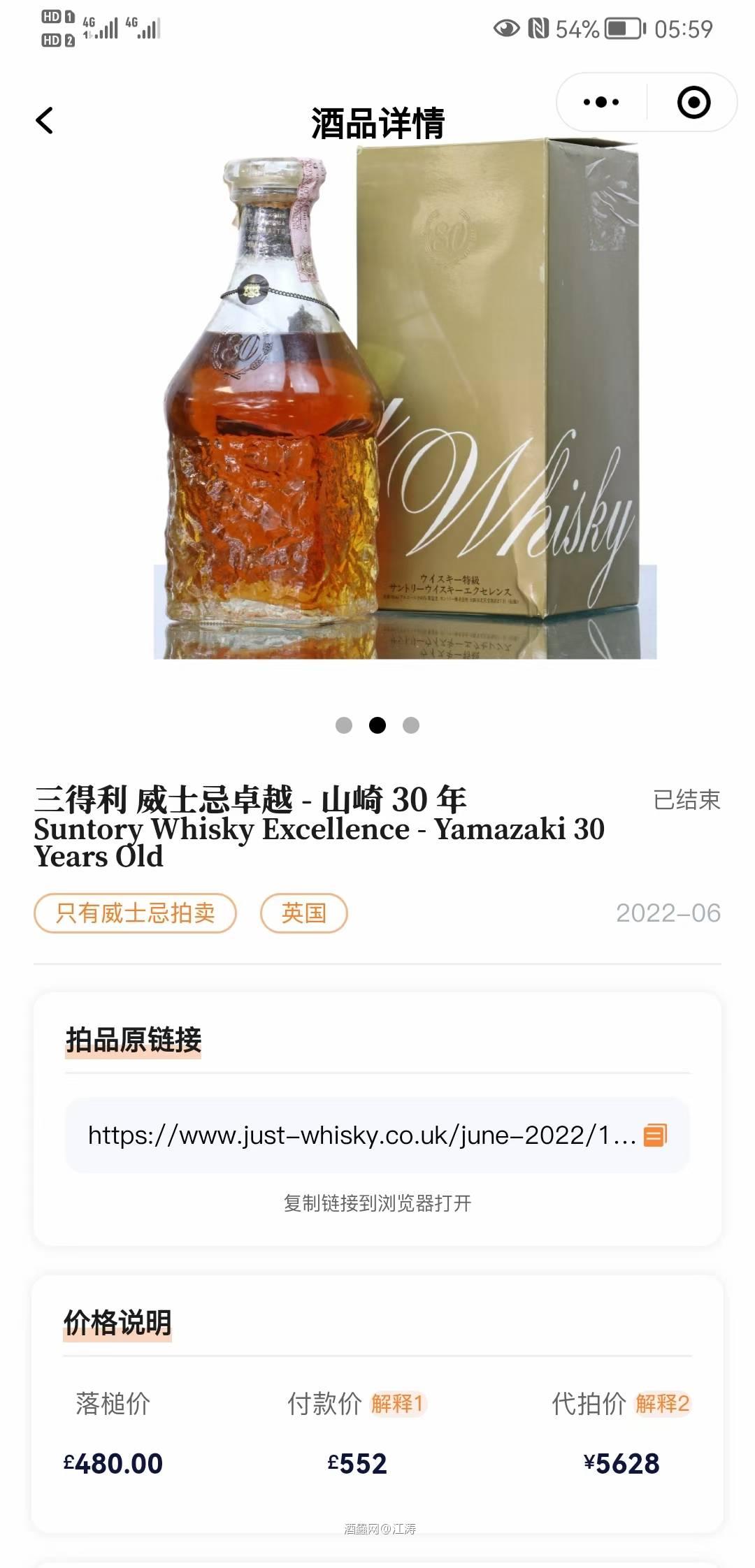The image size is (755, 1568).
Task: Tap the mini-program capsule close circle
Action: click(x=693, y=101)
